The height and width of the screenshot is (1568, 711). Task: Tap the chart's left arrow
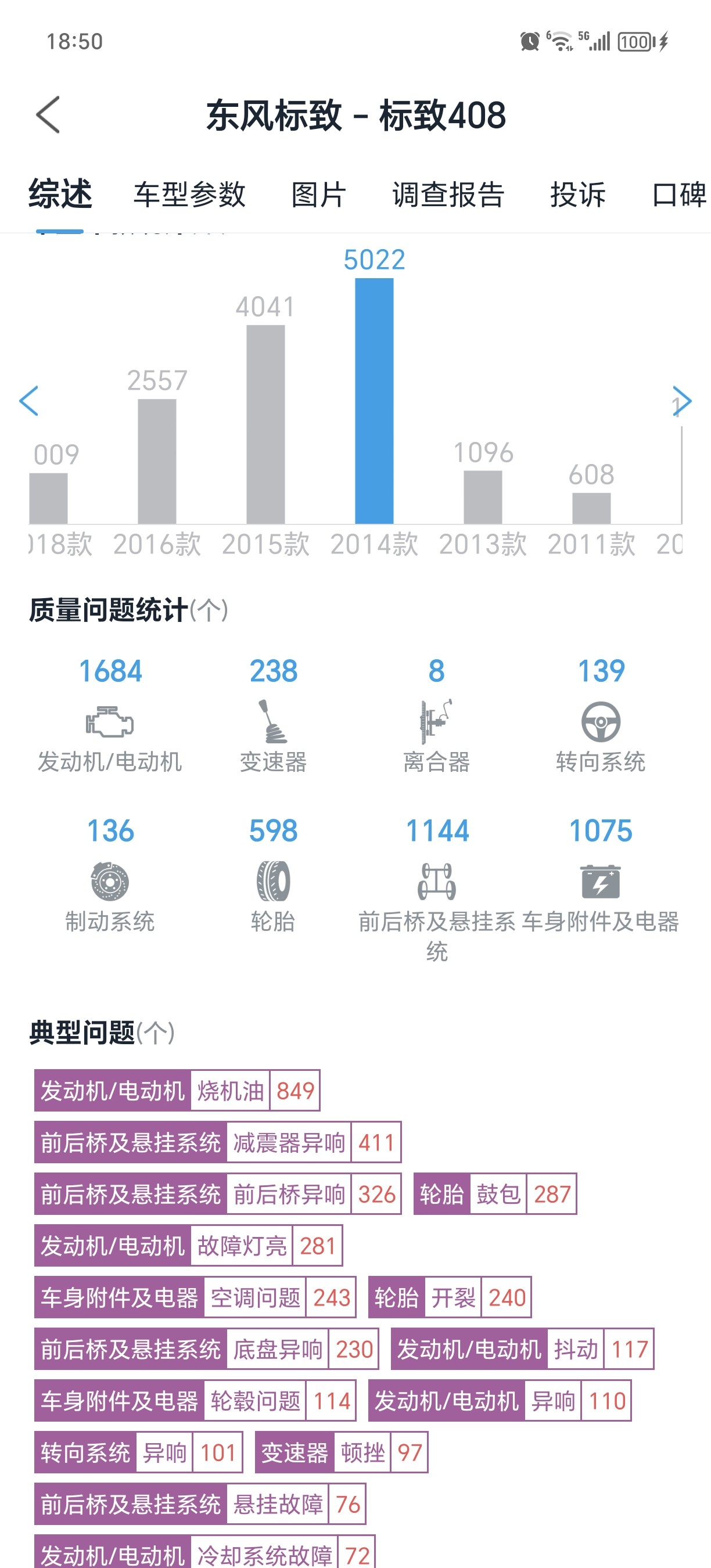click(29, 401)
